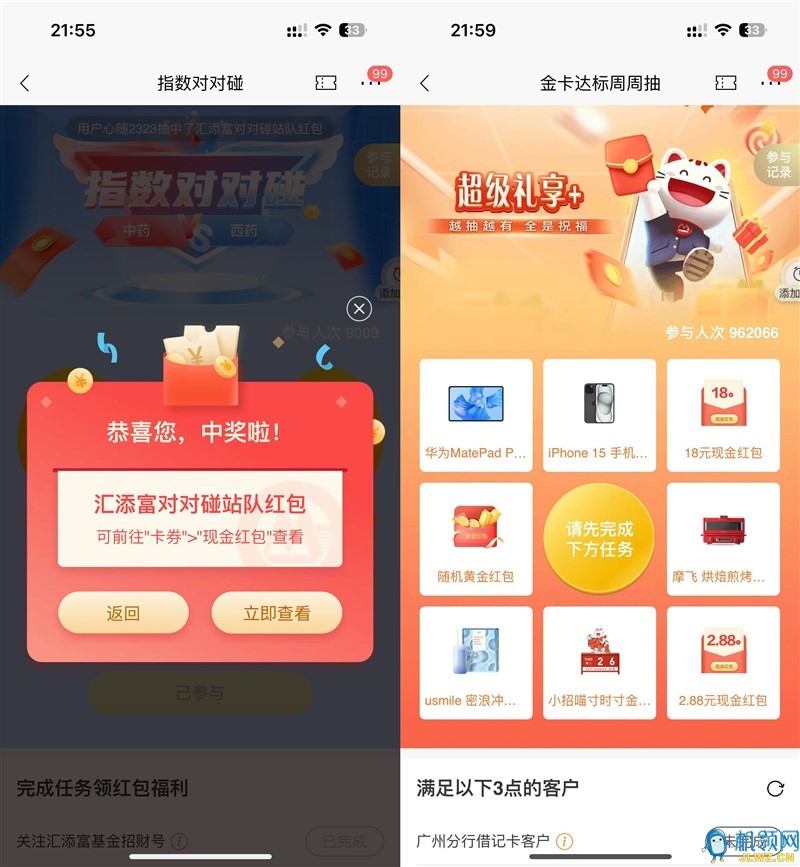The image size is (800, 867).
Task: Open the coupon icon on 金卡达标周周抽
Action: tap(725, 84)
